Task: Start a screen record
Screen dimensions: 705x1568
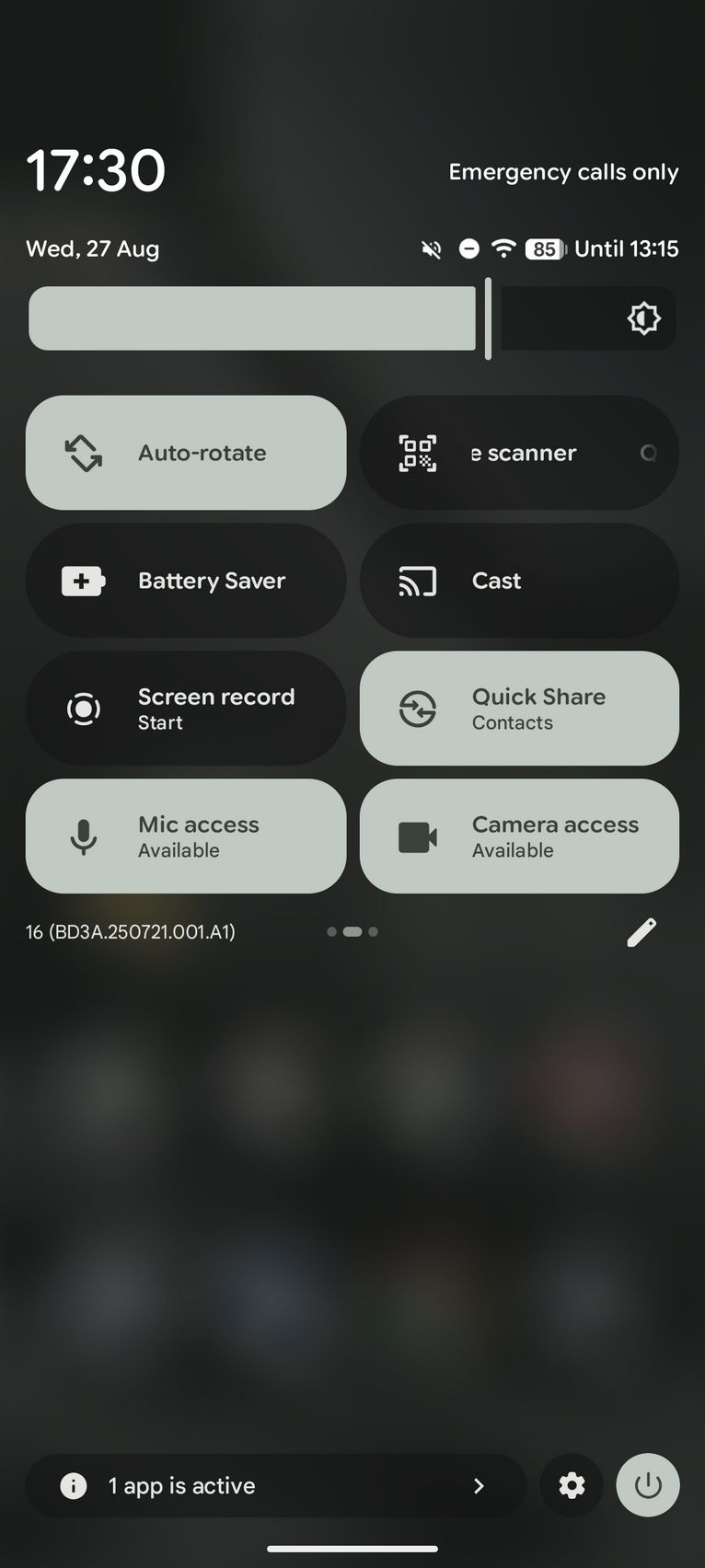Action: coord(186,709)
